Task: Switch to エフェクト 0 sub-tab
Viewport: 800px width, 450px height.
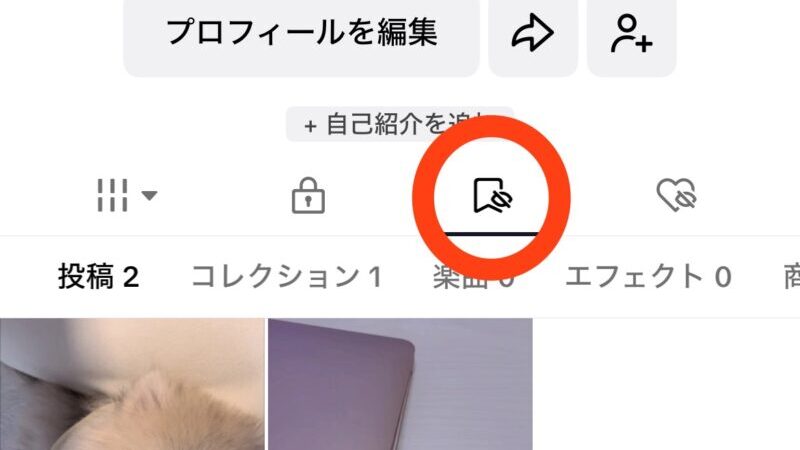Action: click(x=648, y=277)
